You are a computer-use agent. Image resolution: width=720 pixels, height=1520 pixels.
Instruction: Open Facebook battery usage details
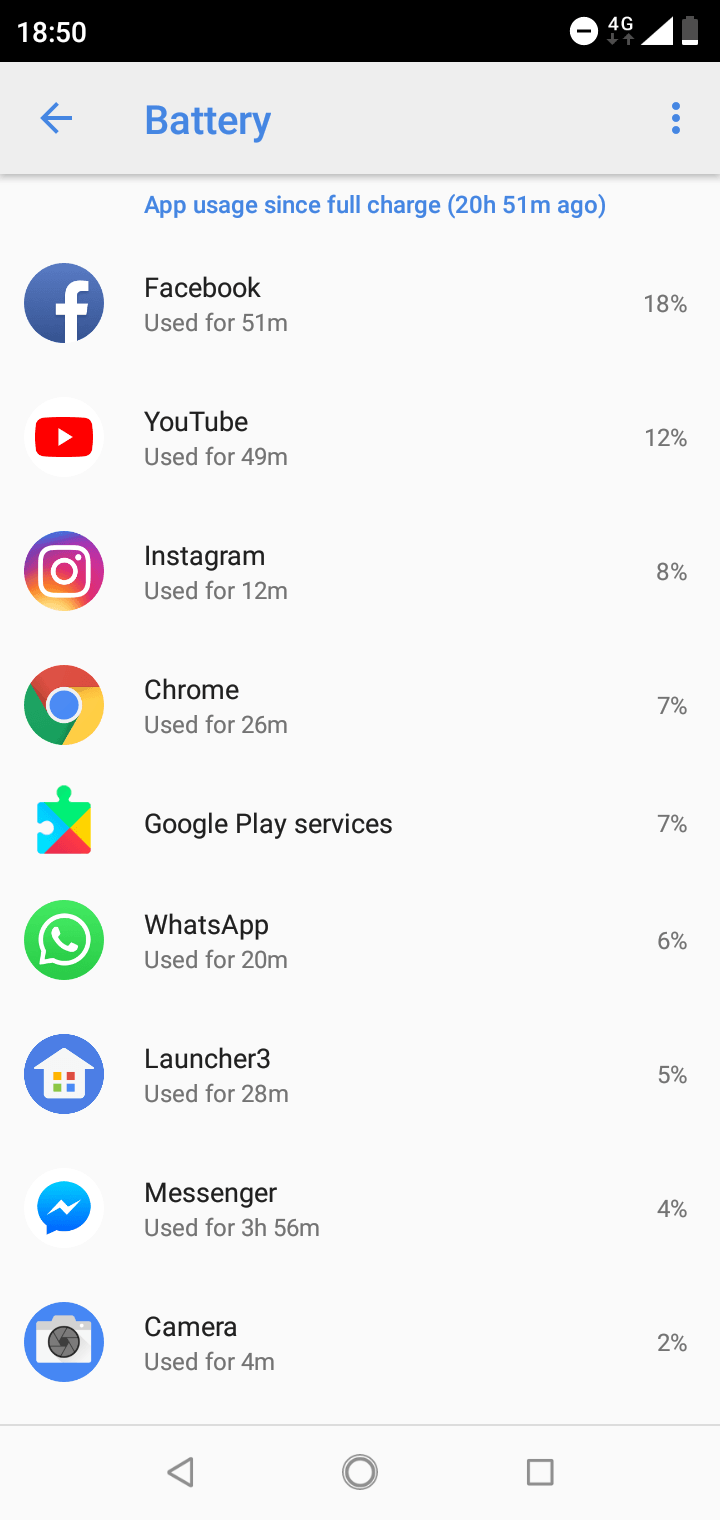pos(360,304)
